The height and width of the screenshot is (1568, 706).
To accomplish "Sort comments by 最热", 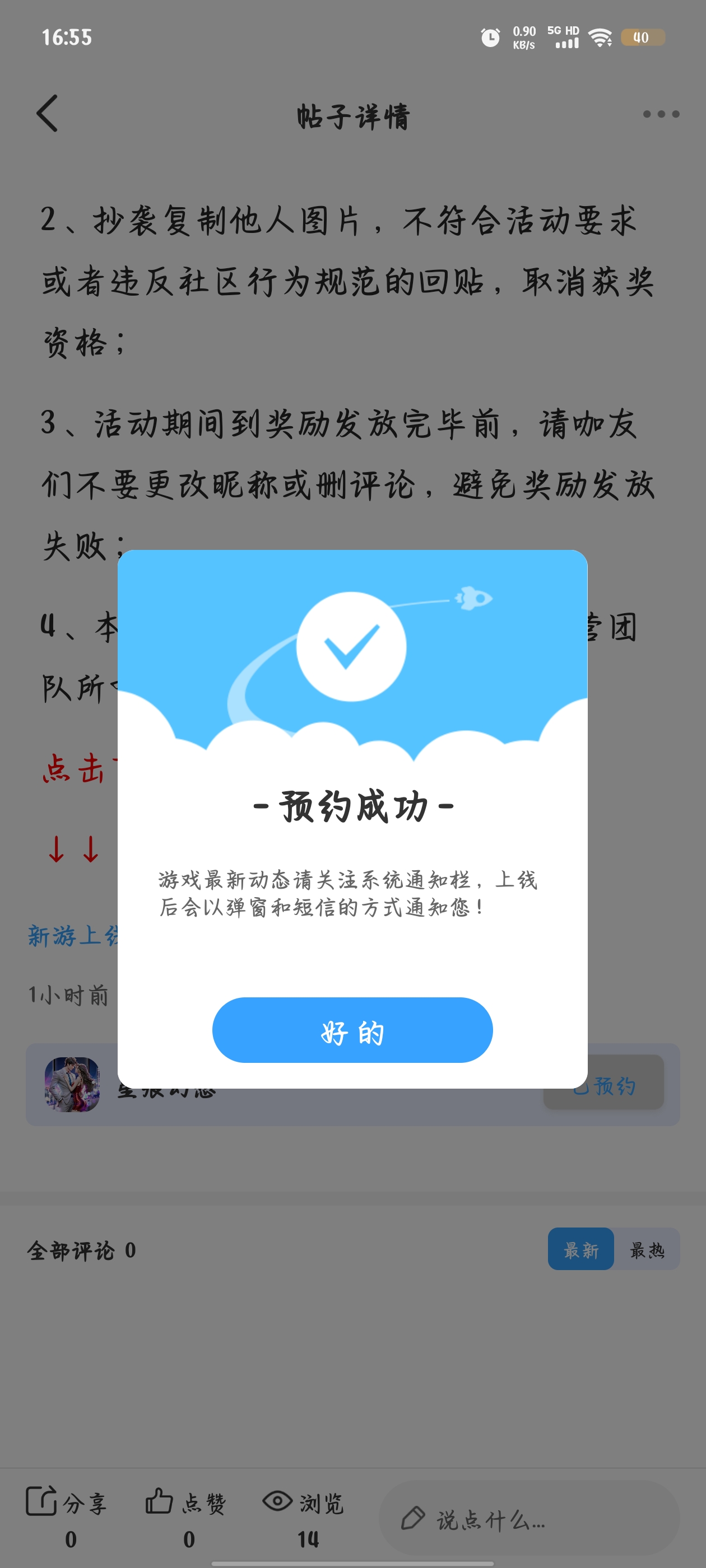I will pyautogui.click(x=647, y=1250).
